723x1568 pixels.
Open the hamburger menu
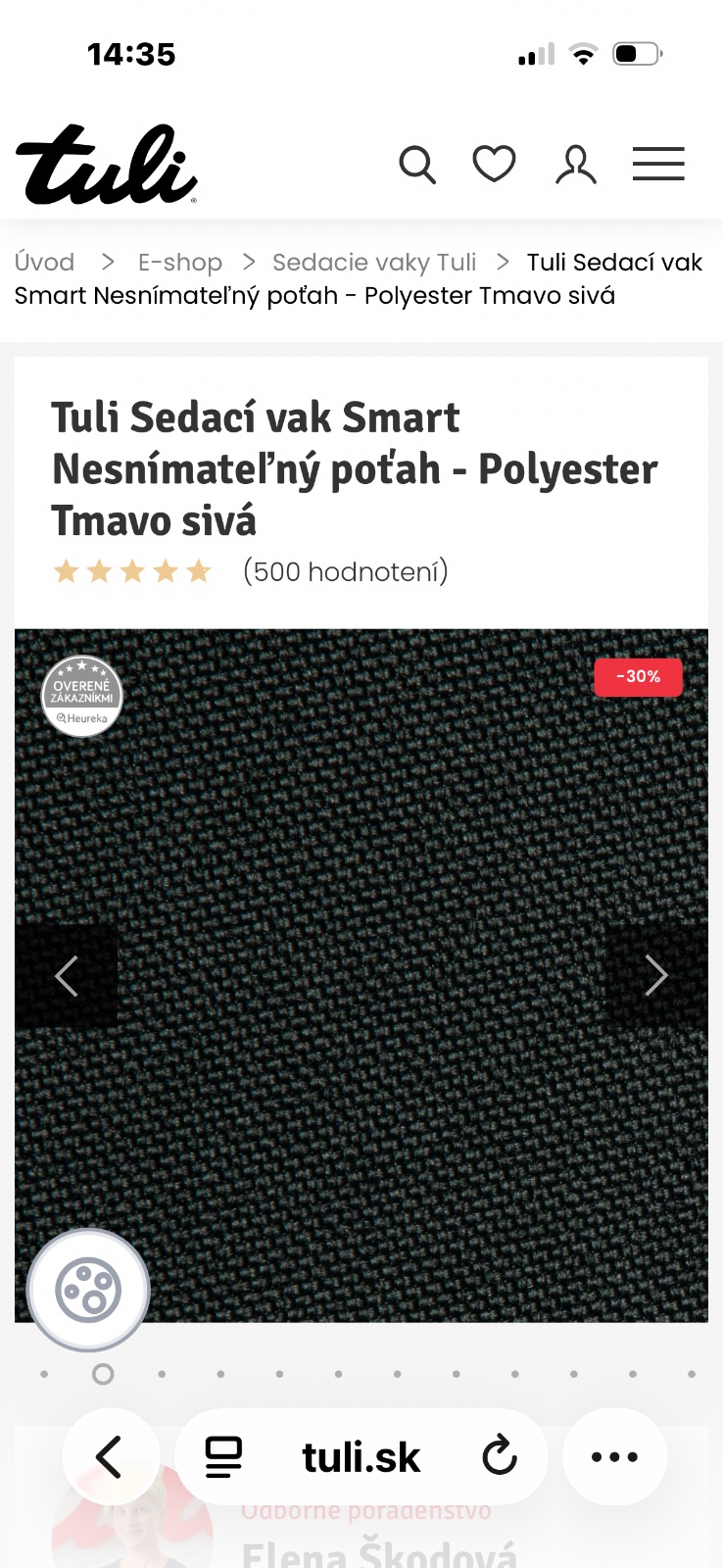coord(658,164)
